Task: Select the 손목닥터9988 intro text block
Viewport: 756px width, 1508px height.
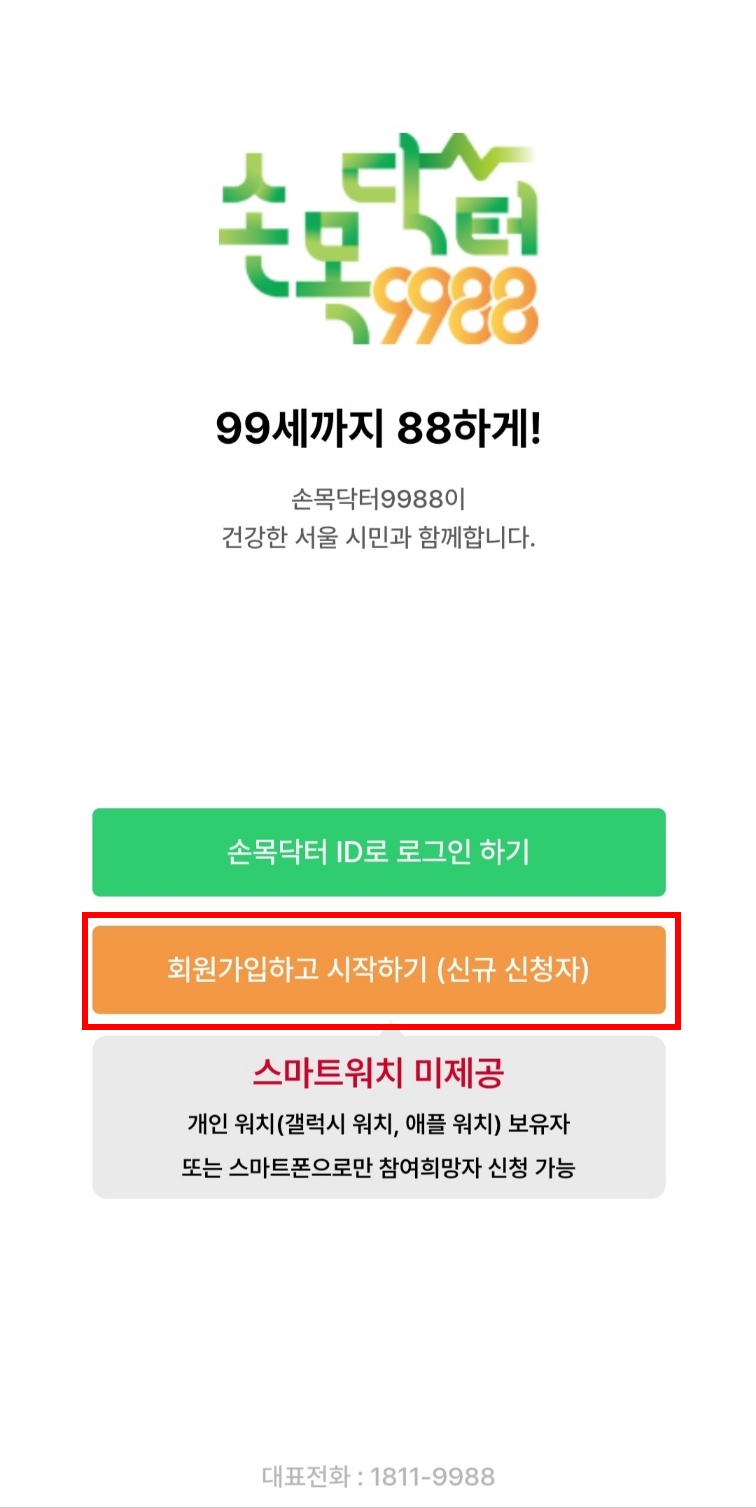Action: (x=378, y=518)
